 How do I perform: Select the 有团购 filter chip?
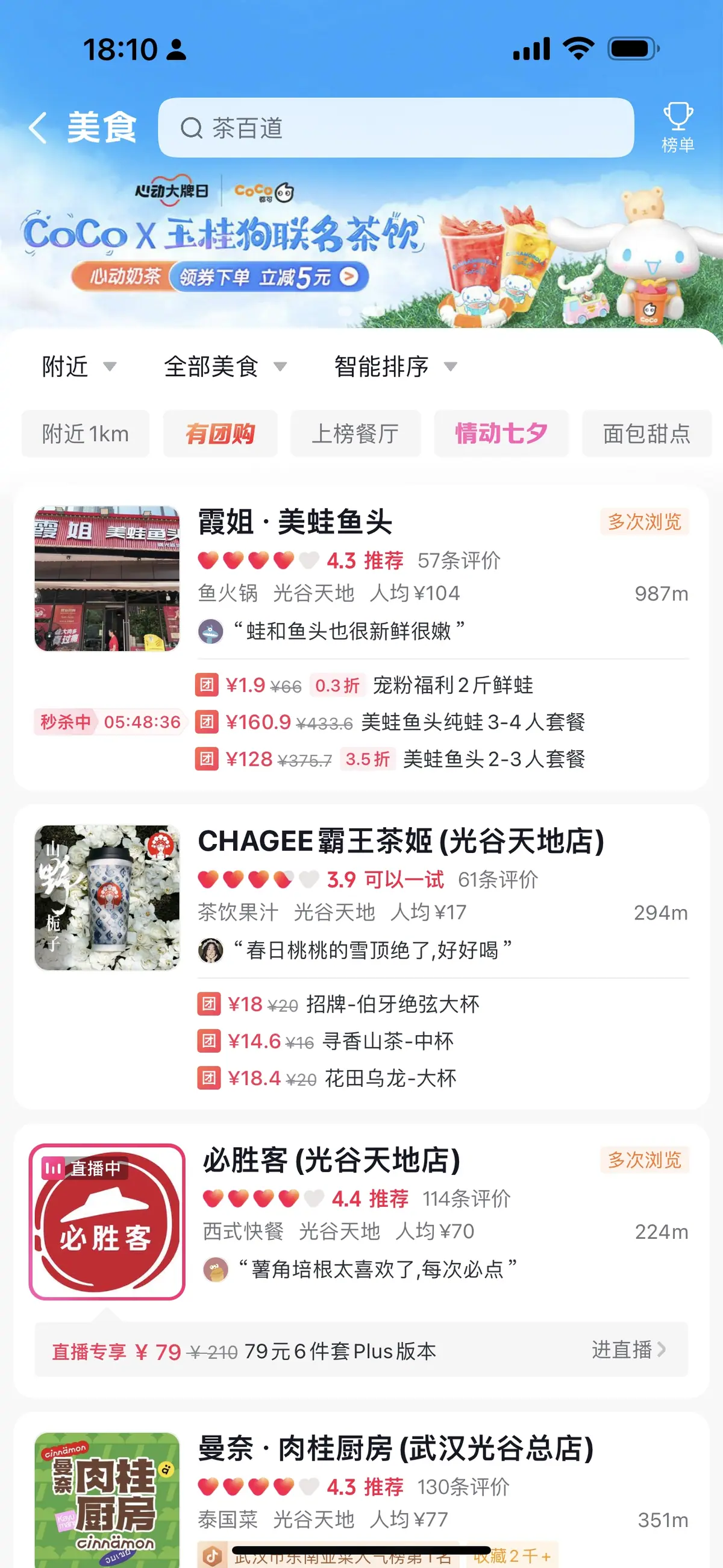pyautogui.click(x=220, y=433)
